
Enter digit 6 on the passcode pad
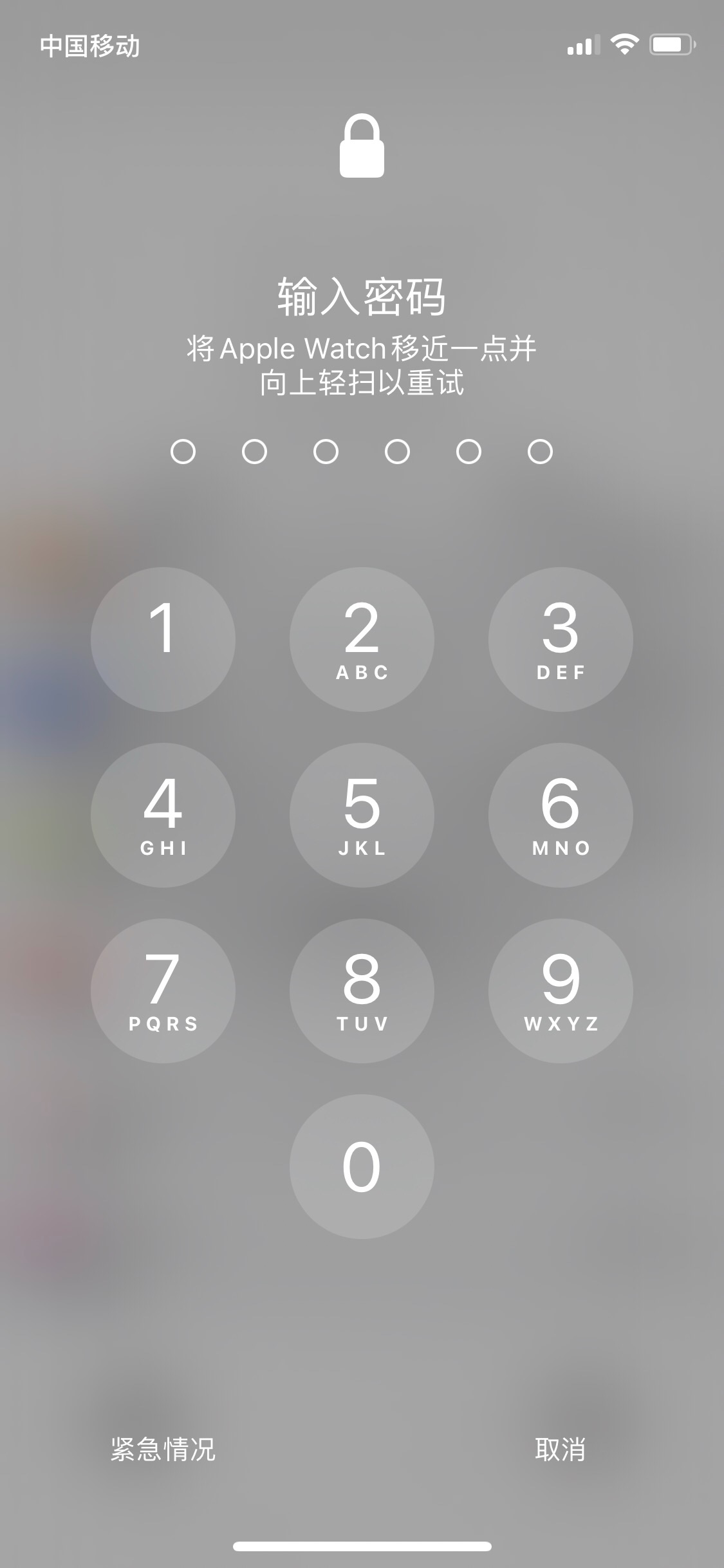click(560, 814)
